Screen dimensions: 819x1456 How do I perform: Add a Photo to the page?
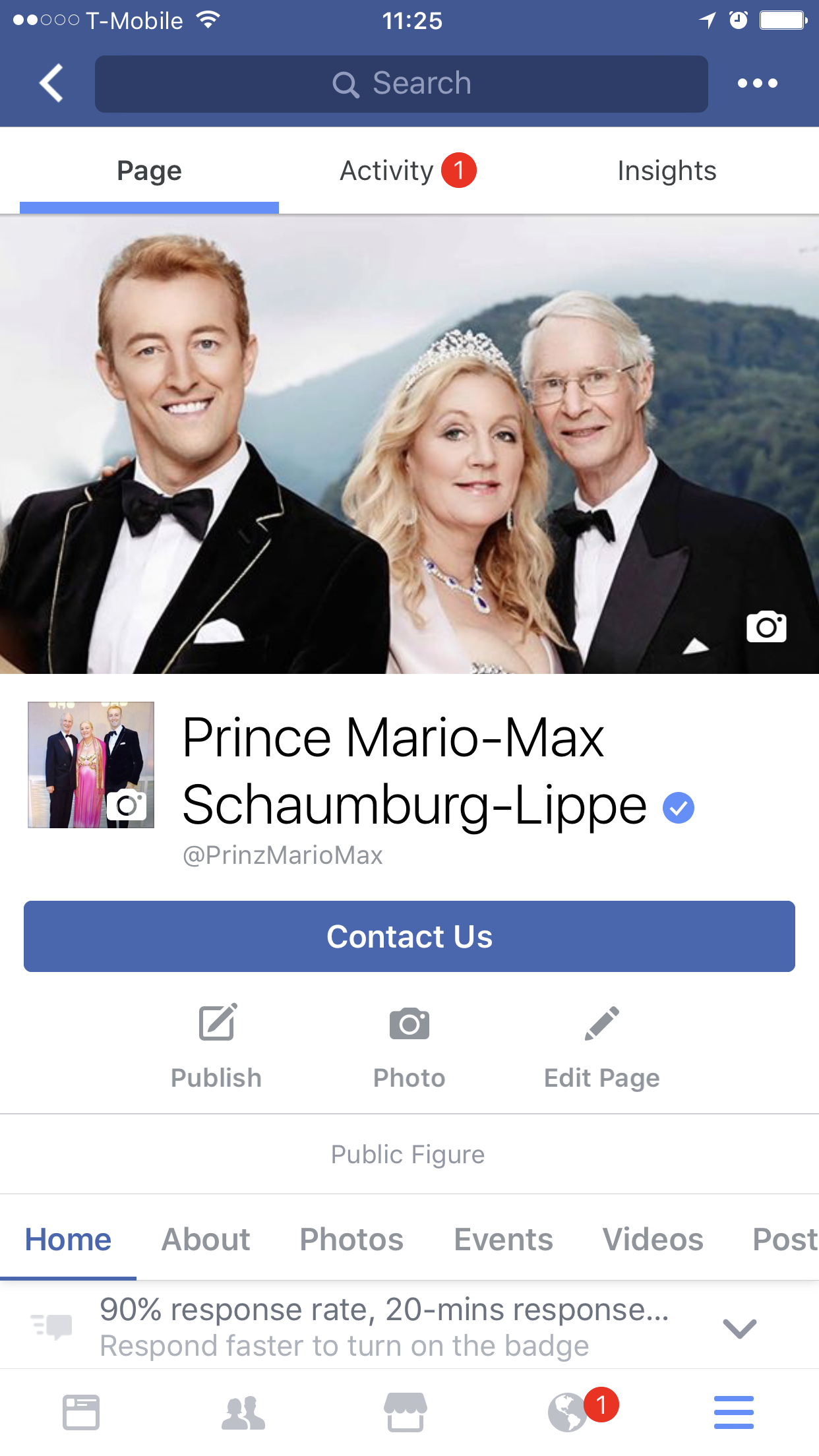tap(409, 1045)
